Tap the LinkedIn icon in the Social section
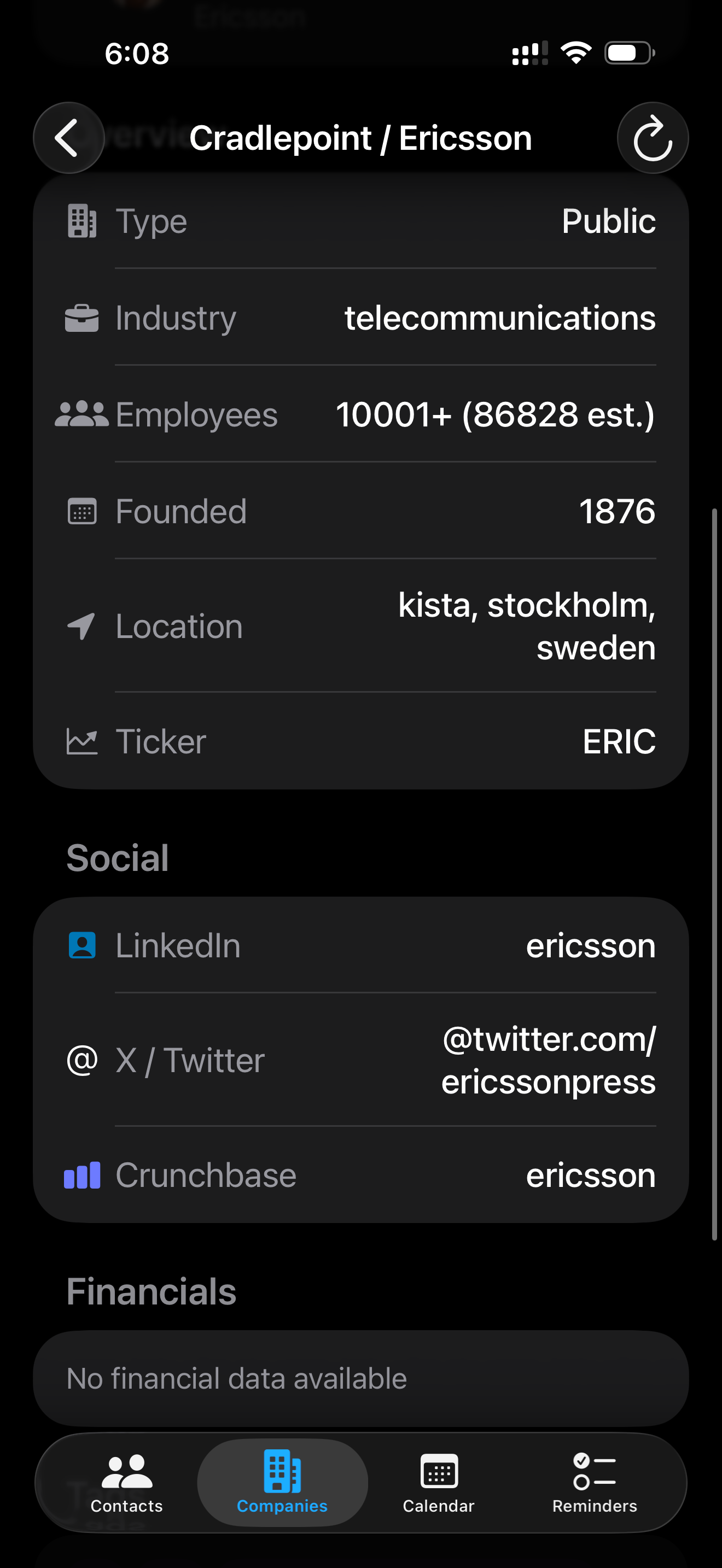 click(81, 945)
